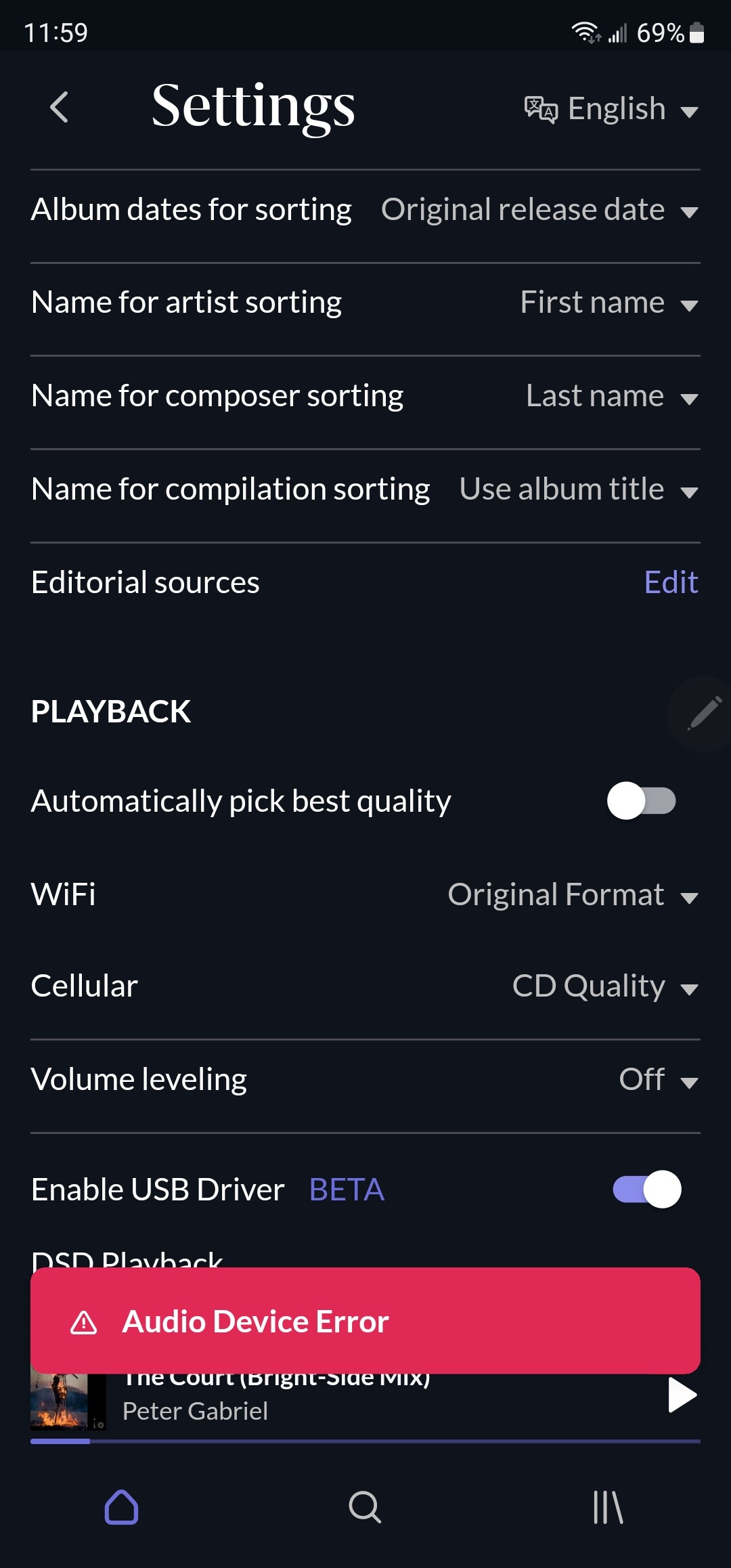Open the Volume leveling dropdown
This screenshot has width=731, height=1568.
pyautogui.click(x=659, y=1080)
